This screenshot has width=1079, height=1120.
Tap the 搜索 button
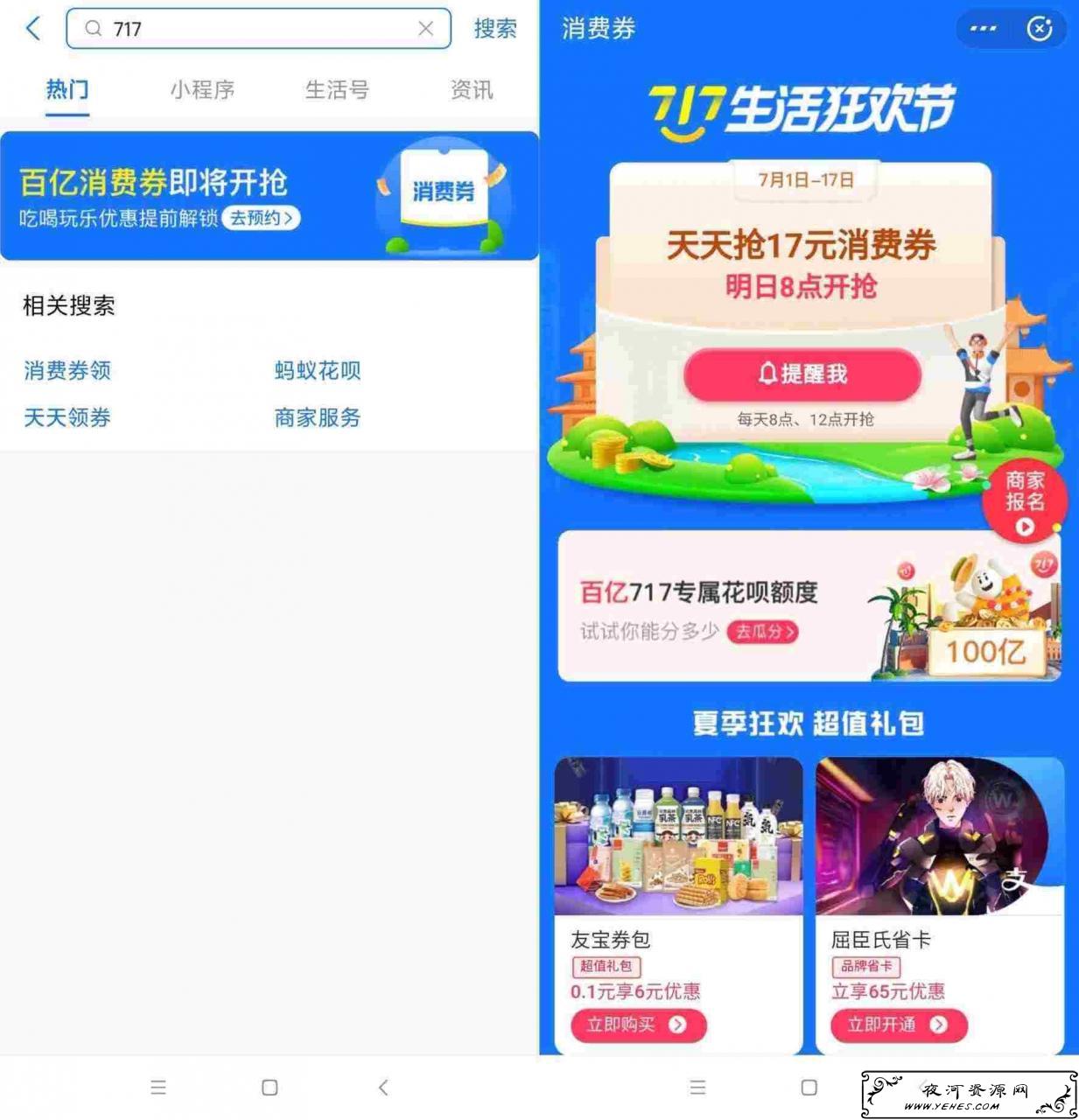494,29
